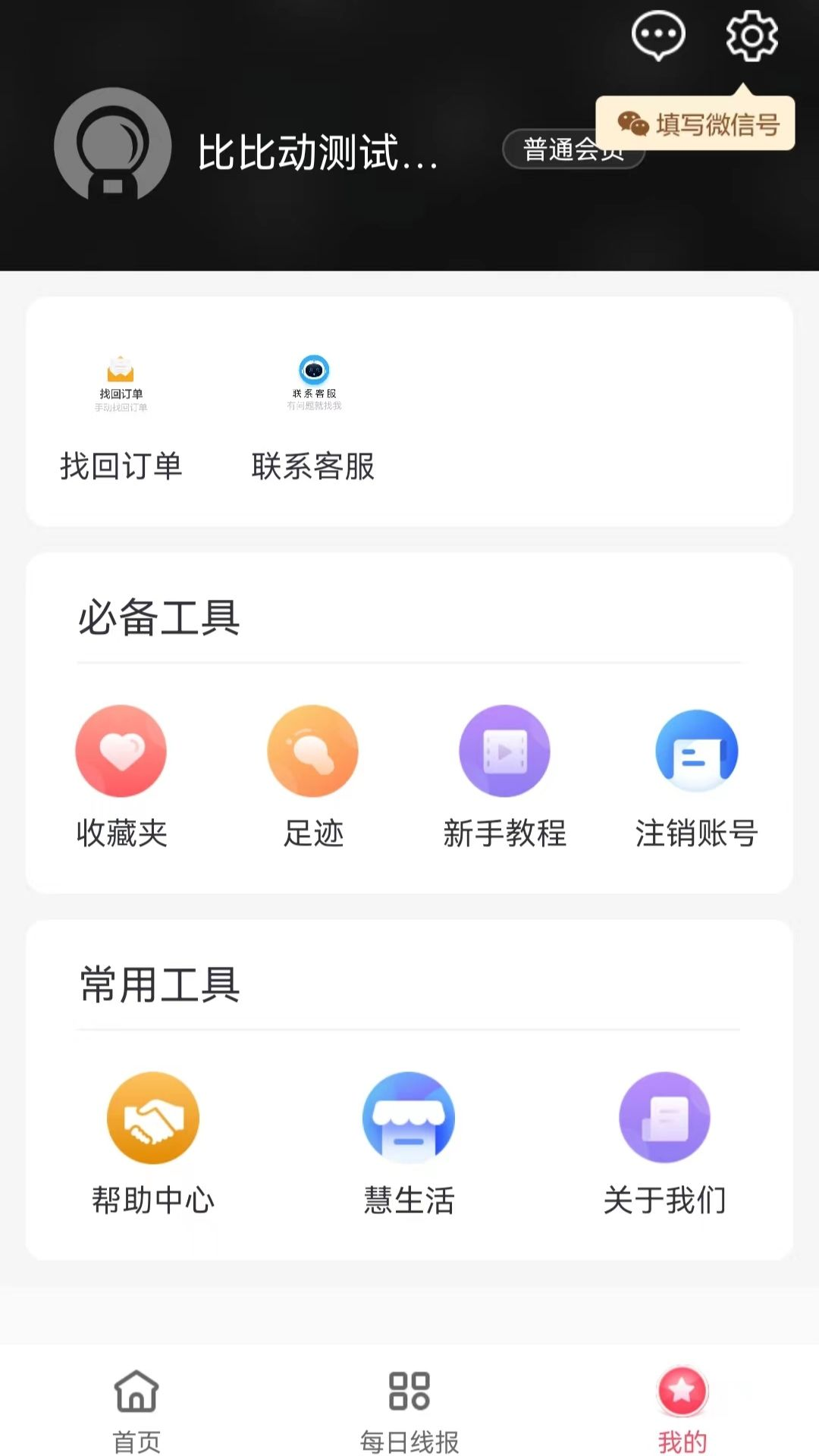Viewport: 819px width, 1456px height.
Task: Contact support via 联系客服
Action: [x=313, y=417]
